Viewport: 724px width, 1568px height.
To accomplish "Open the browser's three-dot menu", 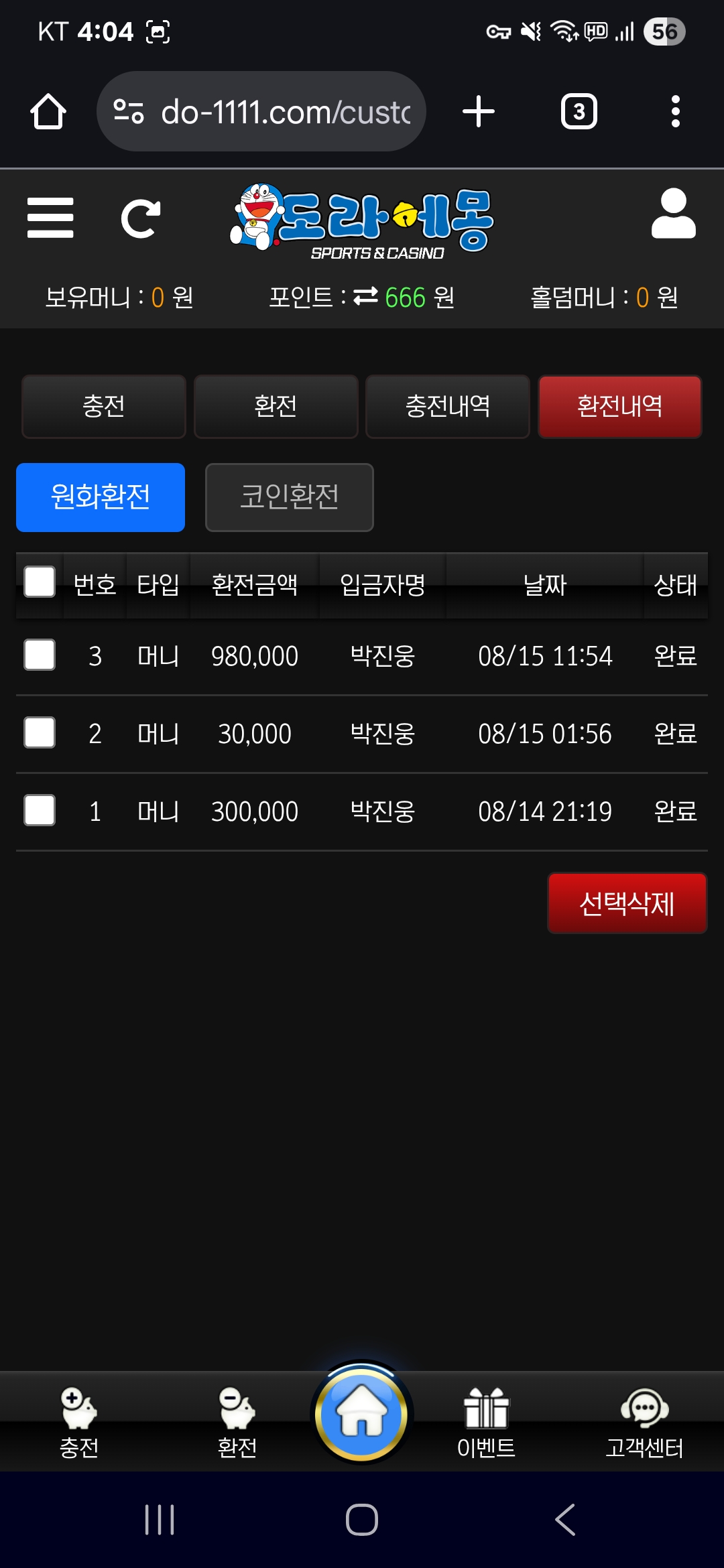I will tap(675, 111).
